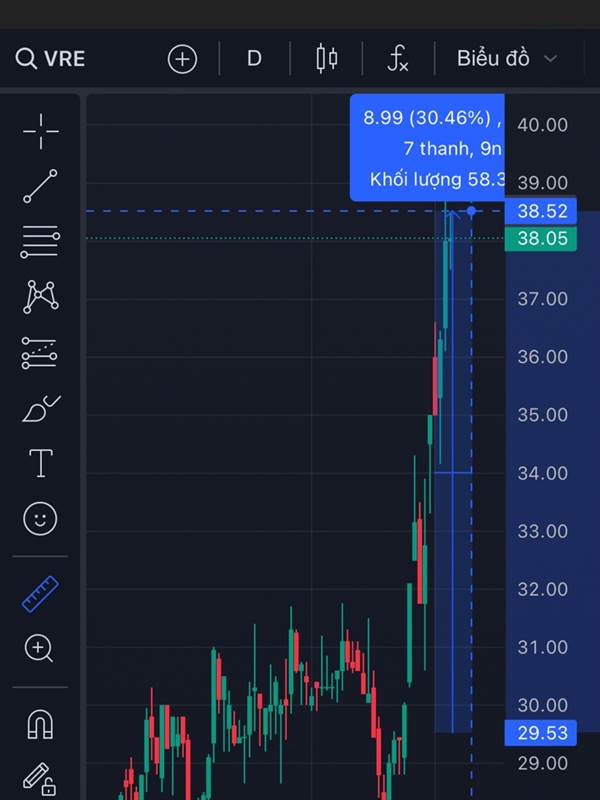600x800 pixels.
Task: Open symbol search for VRE
Action: pos(50,59)
